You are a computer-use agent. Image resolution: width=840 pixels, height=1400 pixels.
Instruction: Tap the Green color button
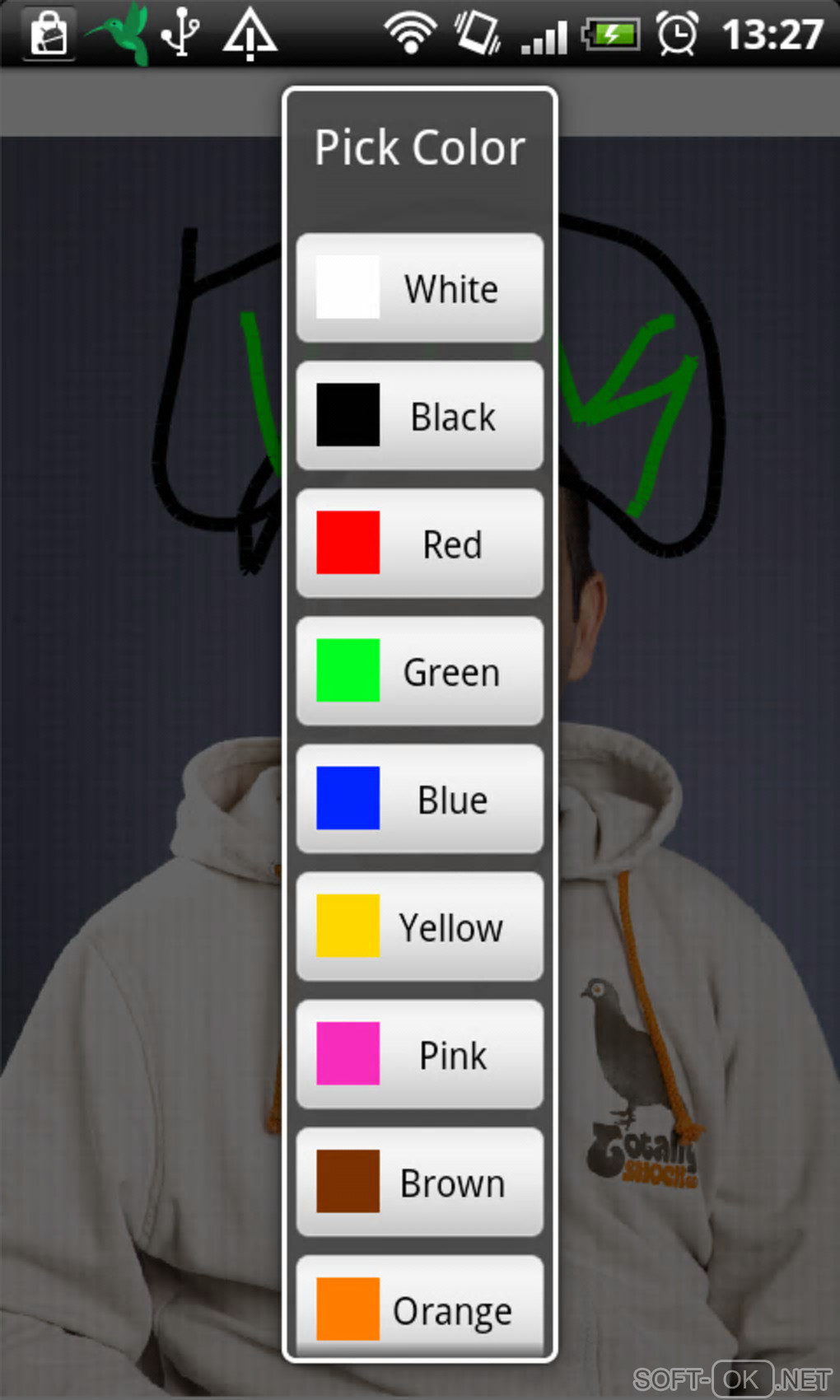tap(419, 671)
